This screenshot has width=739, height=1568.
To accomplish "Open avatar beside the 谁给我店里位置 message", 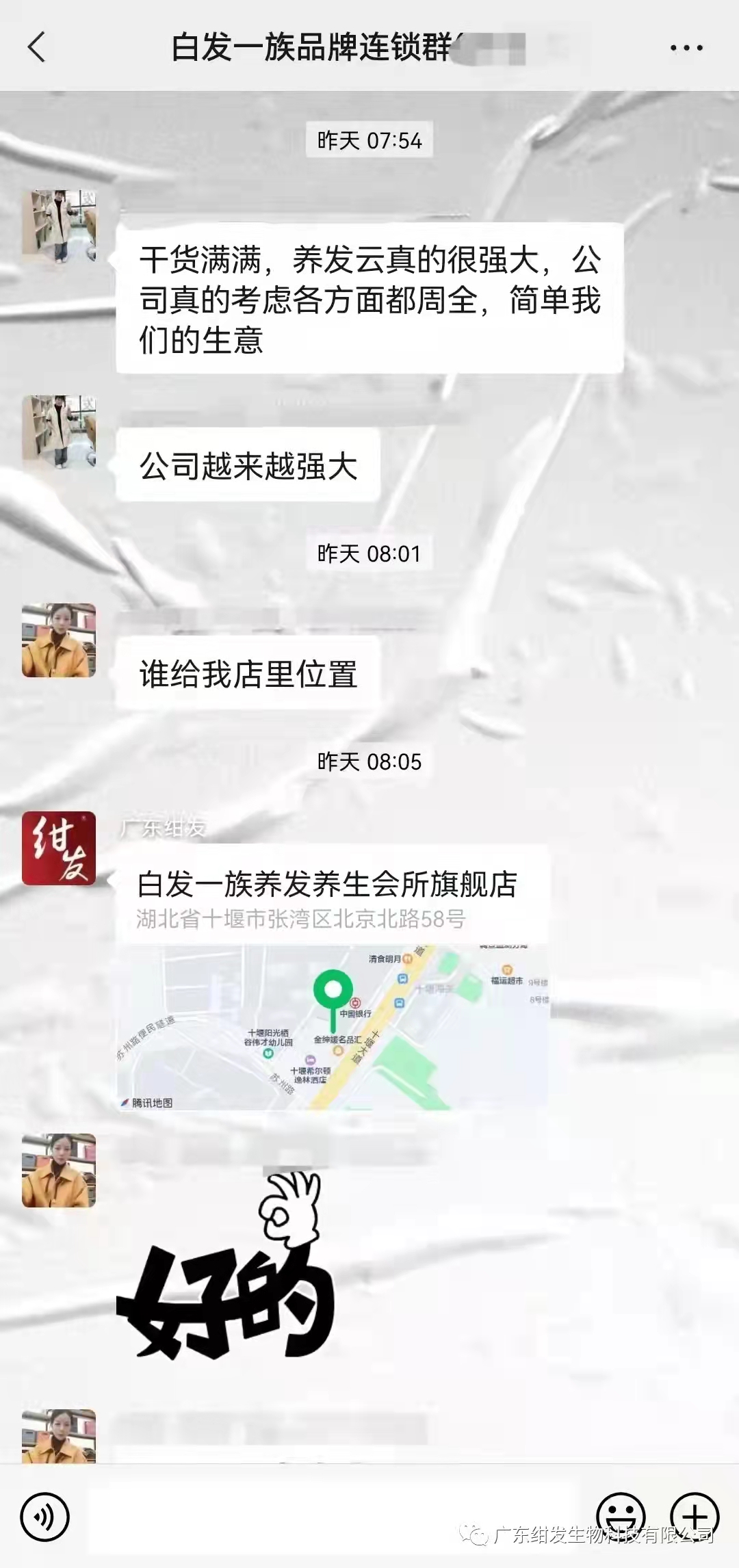I will [x=59, y=640].
